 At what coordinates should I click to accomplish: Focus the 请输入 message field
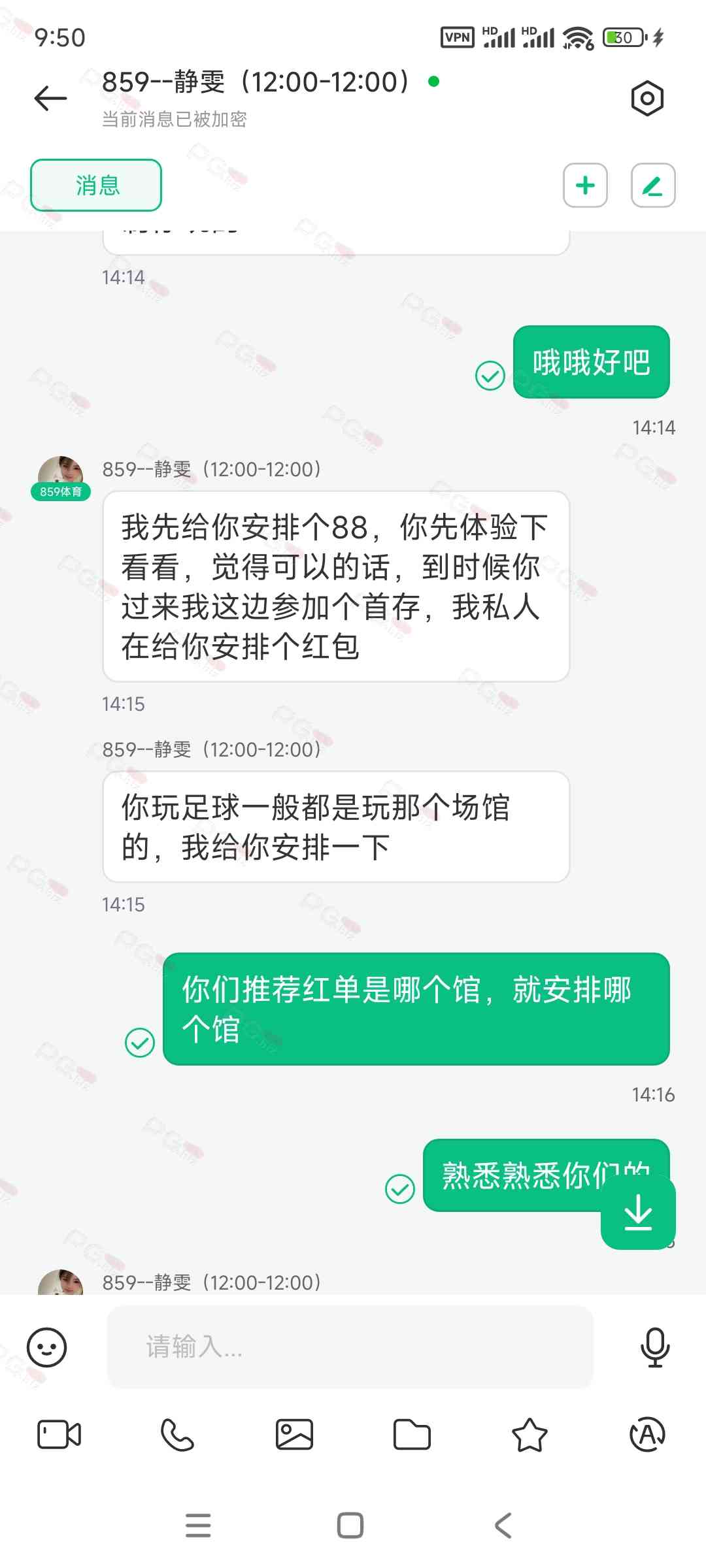point(350,1347)
